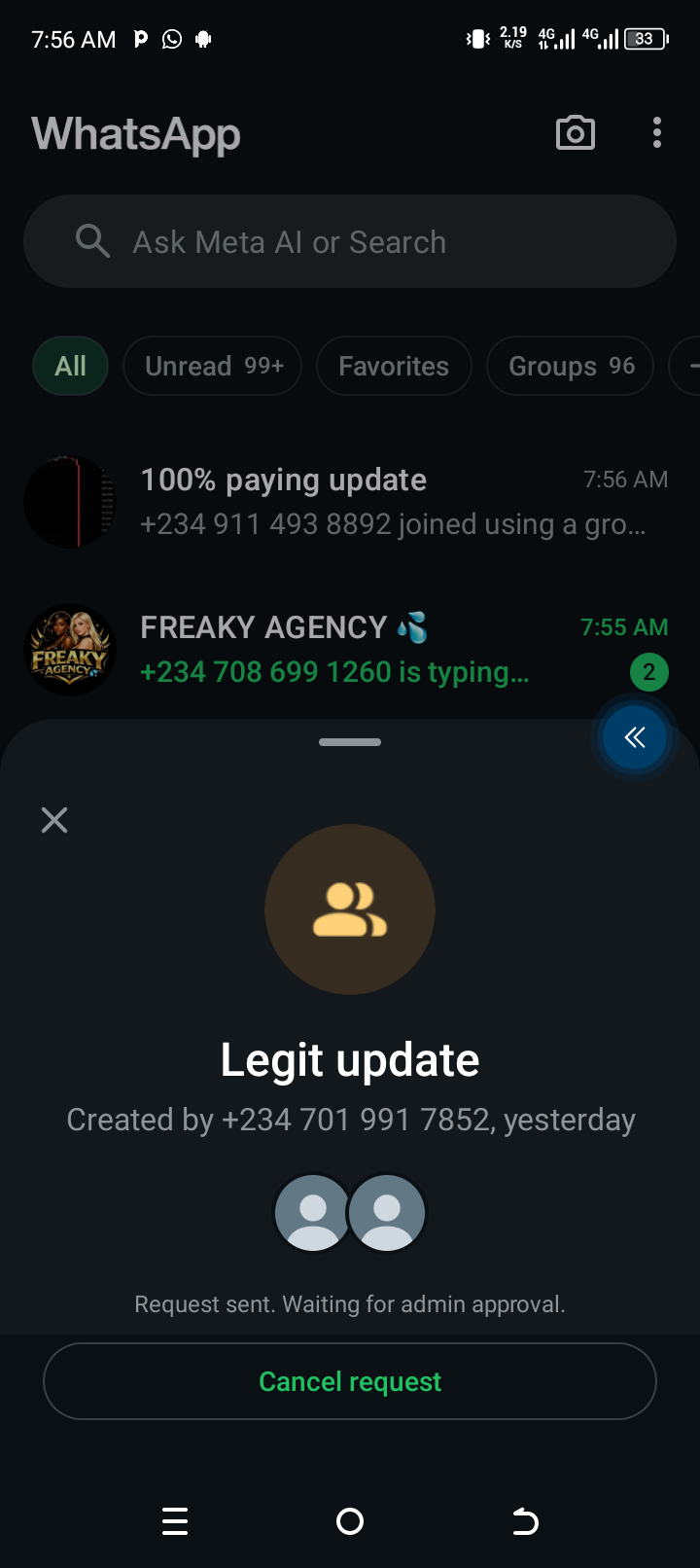700x1568 pixels.
Task: Dismiss the Legit update sheet with X
Action: click(54, 820)
